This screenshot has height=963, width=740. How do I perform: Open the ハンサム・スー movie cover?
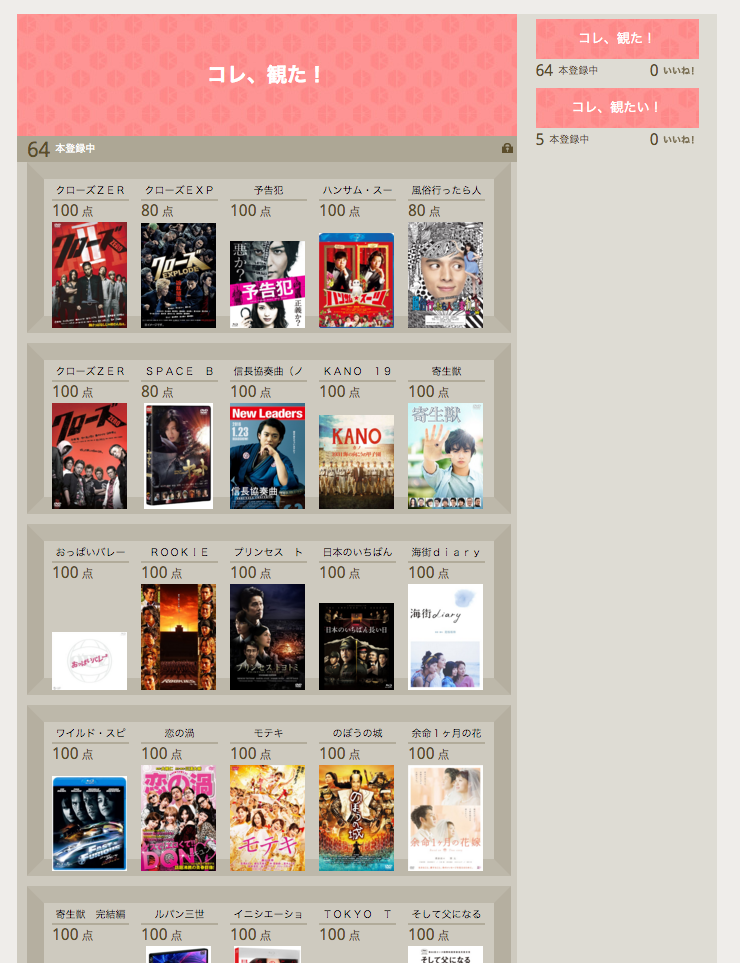click(x=356, y=281)
